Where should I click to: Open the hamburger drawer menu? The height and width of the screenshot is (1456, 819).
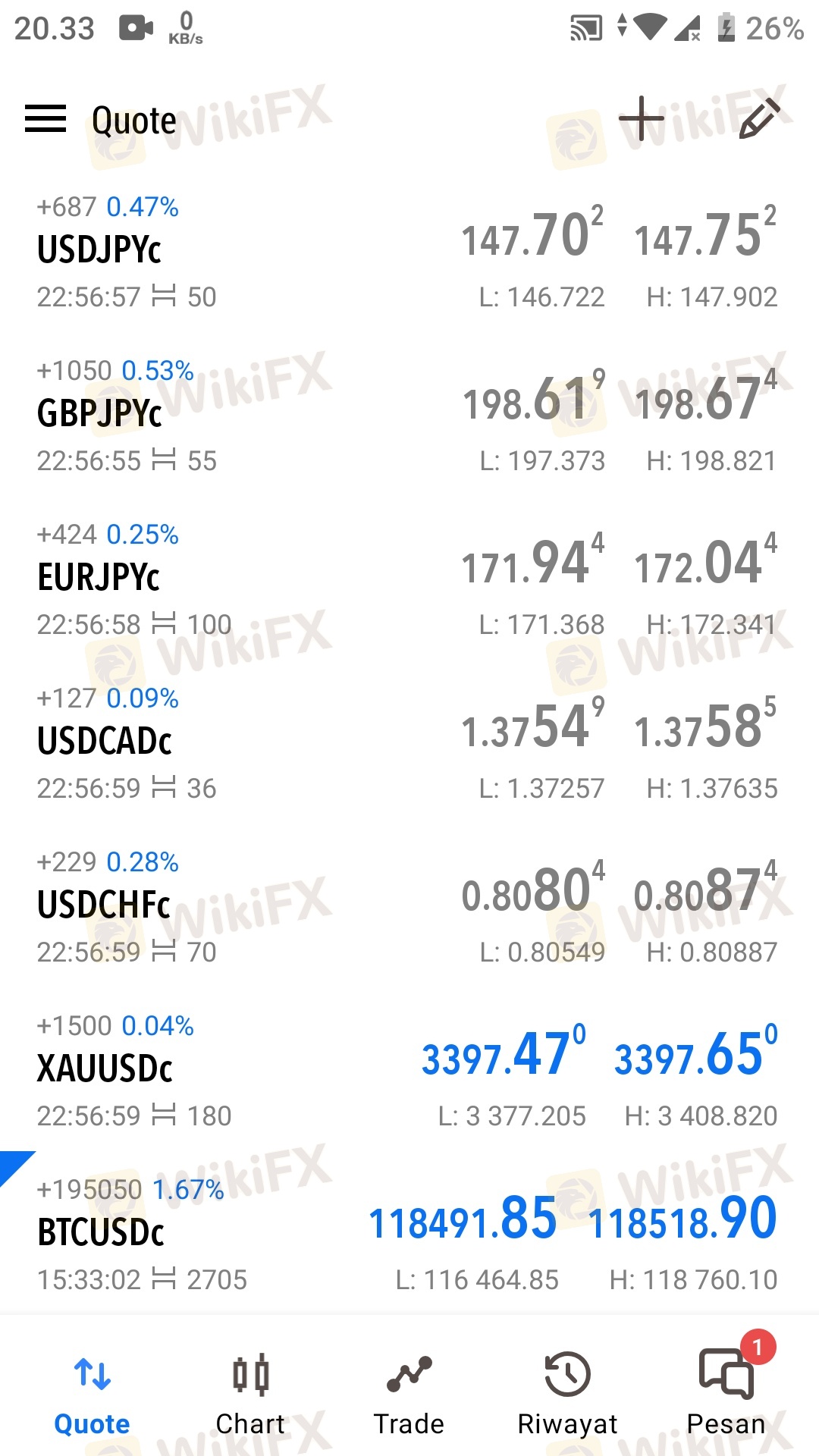click(x=45, y=119)
